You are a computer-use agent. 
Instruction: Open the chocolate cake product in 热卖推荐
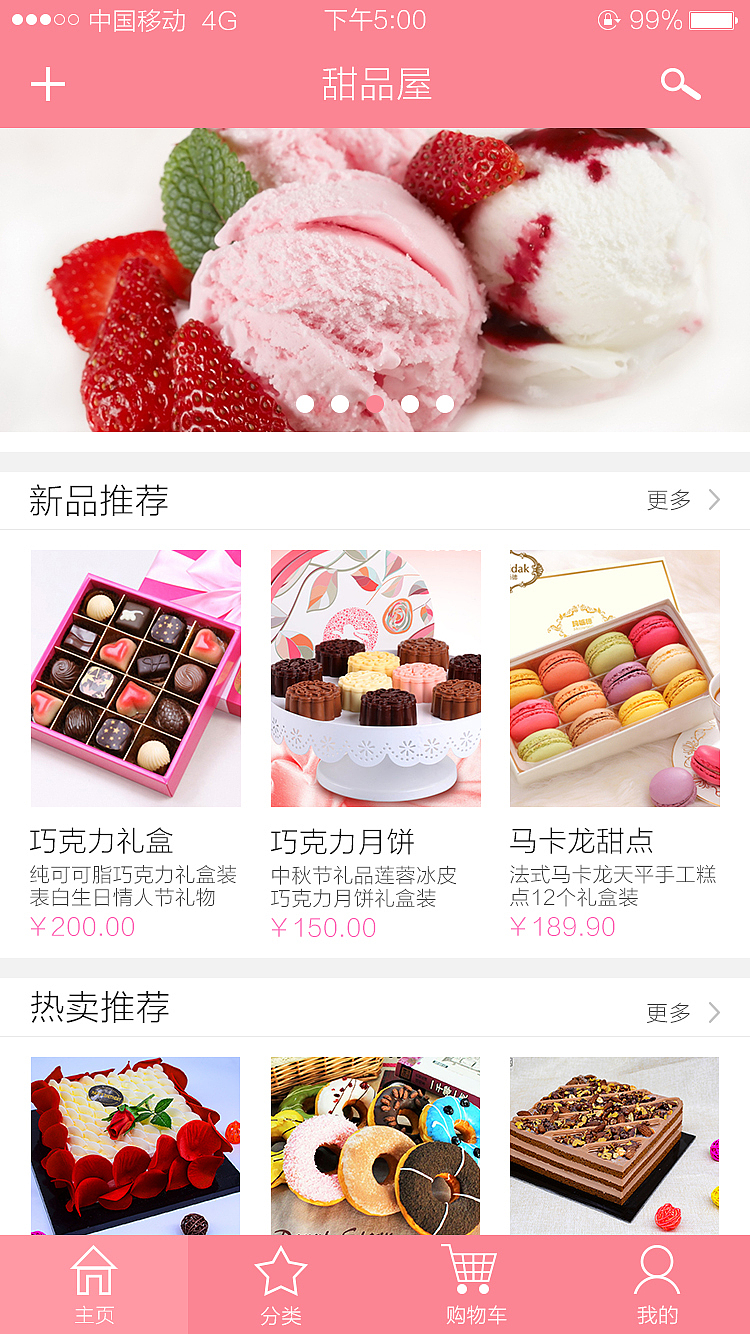(x=615, y=1145)
